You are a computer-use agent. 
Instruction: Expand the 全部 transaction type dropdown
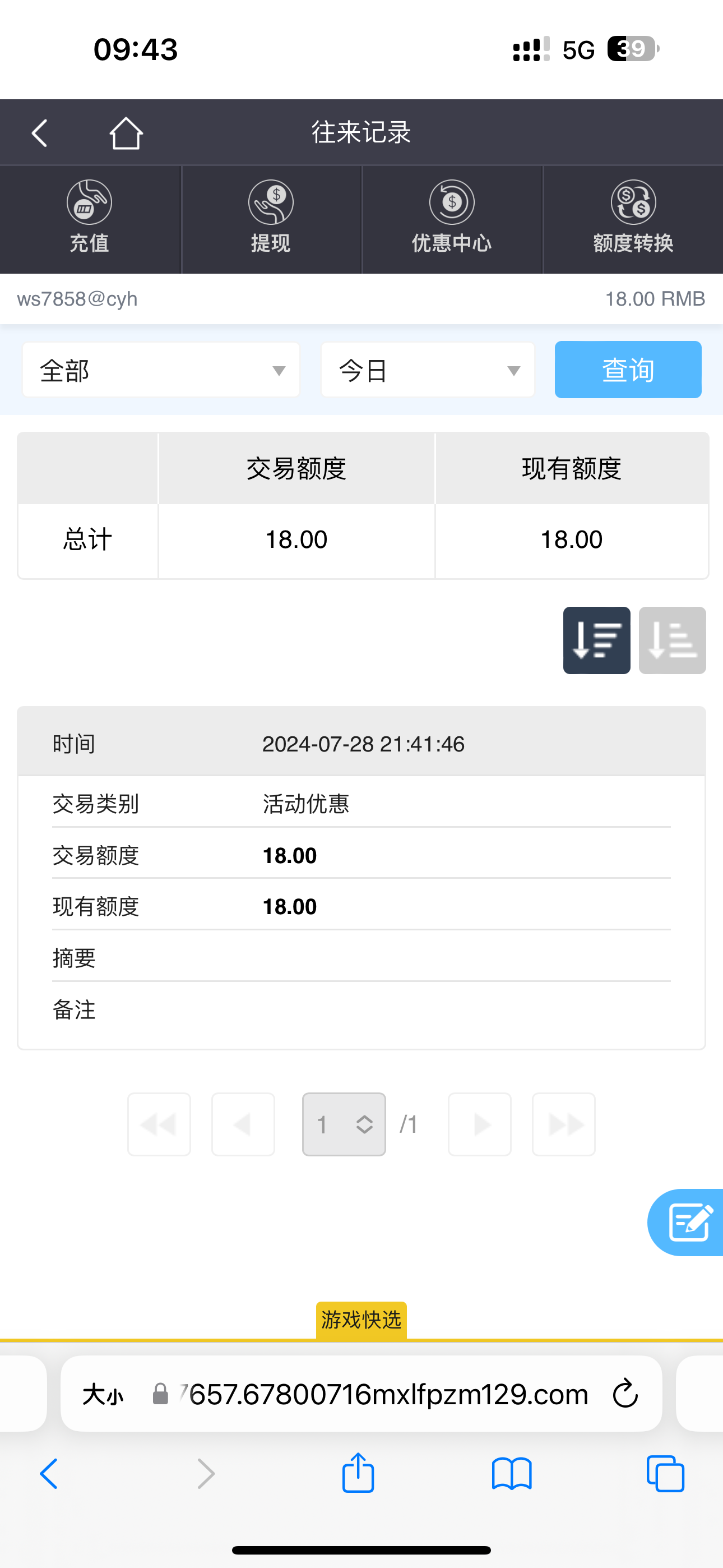tap(161, 370)
